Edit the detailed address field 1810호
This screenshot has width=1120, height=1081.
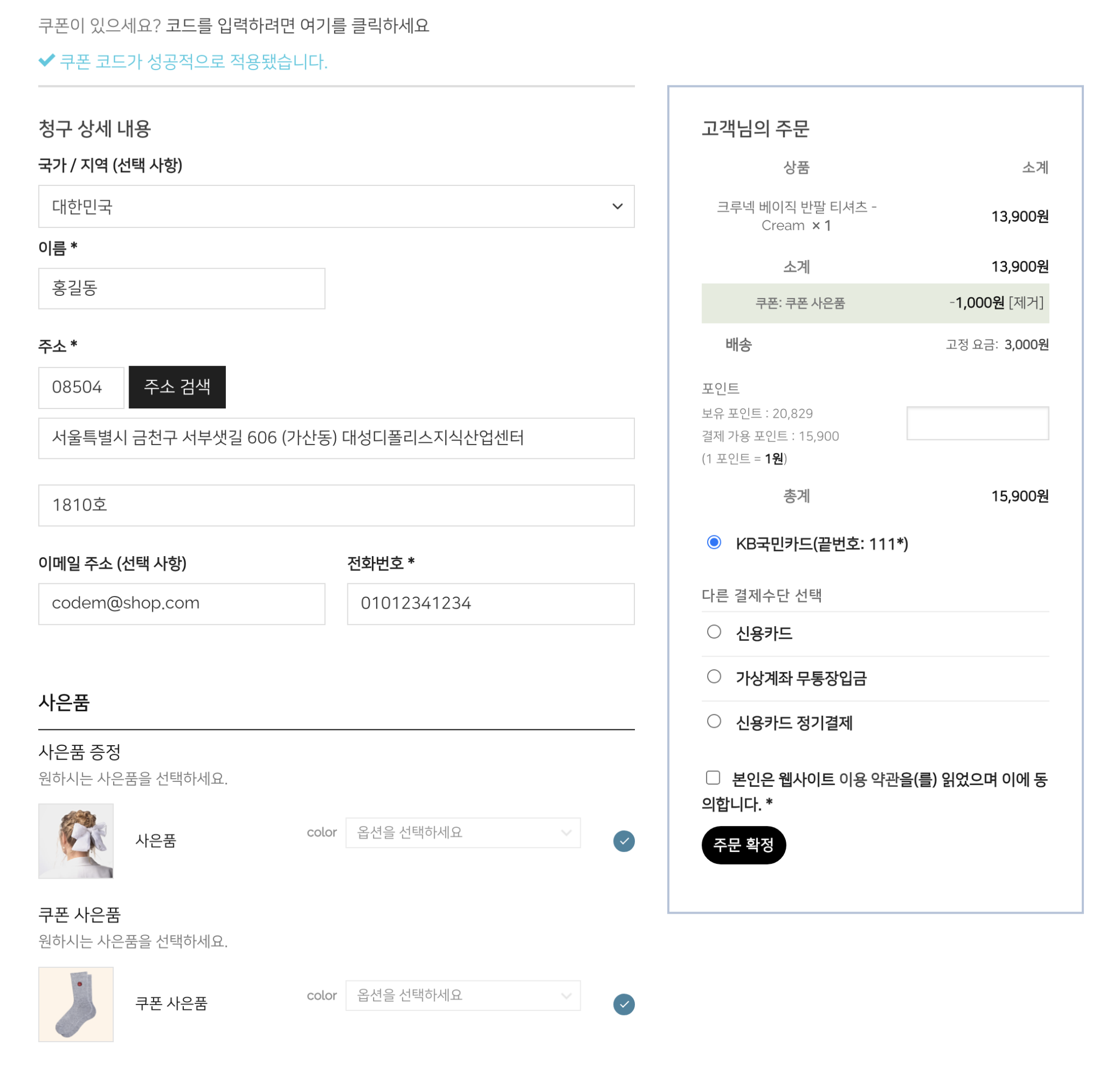(336, 505)
